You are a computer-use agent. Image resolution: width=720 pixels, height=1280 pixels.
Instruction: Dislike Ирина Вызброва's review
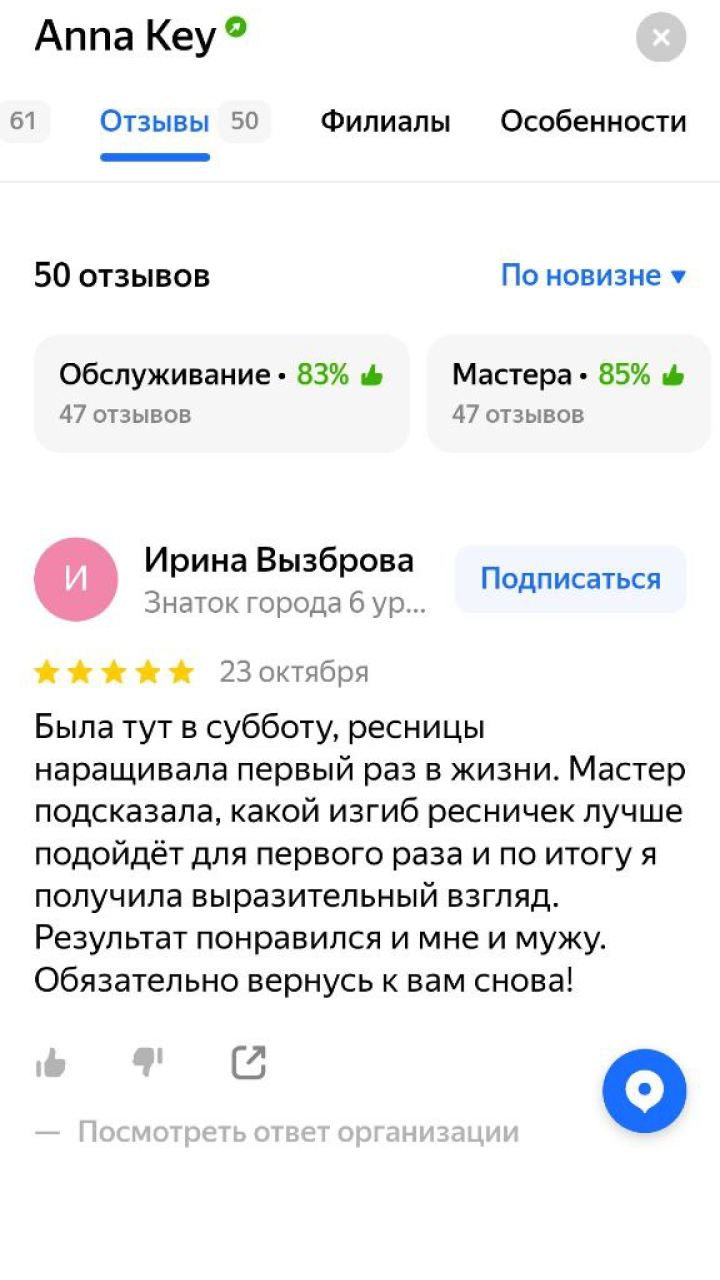[x=148, y=1063]
